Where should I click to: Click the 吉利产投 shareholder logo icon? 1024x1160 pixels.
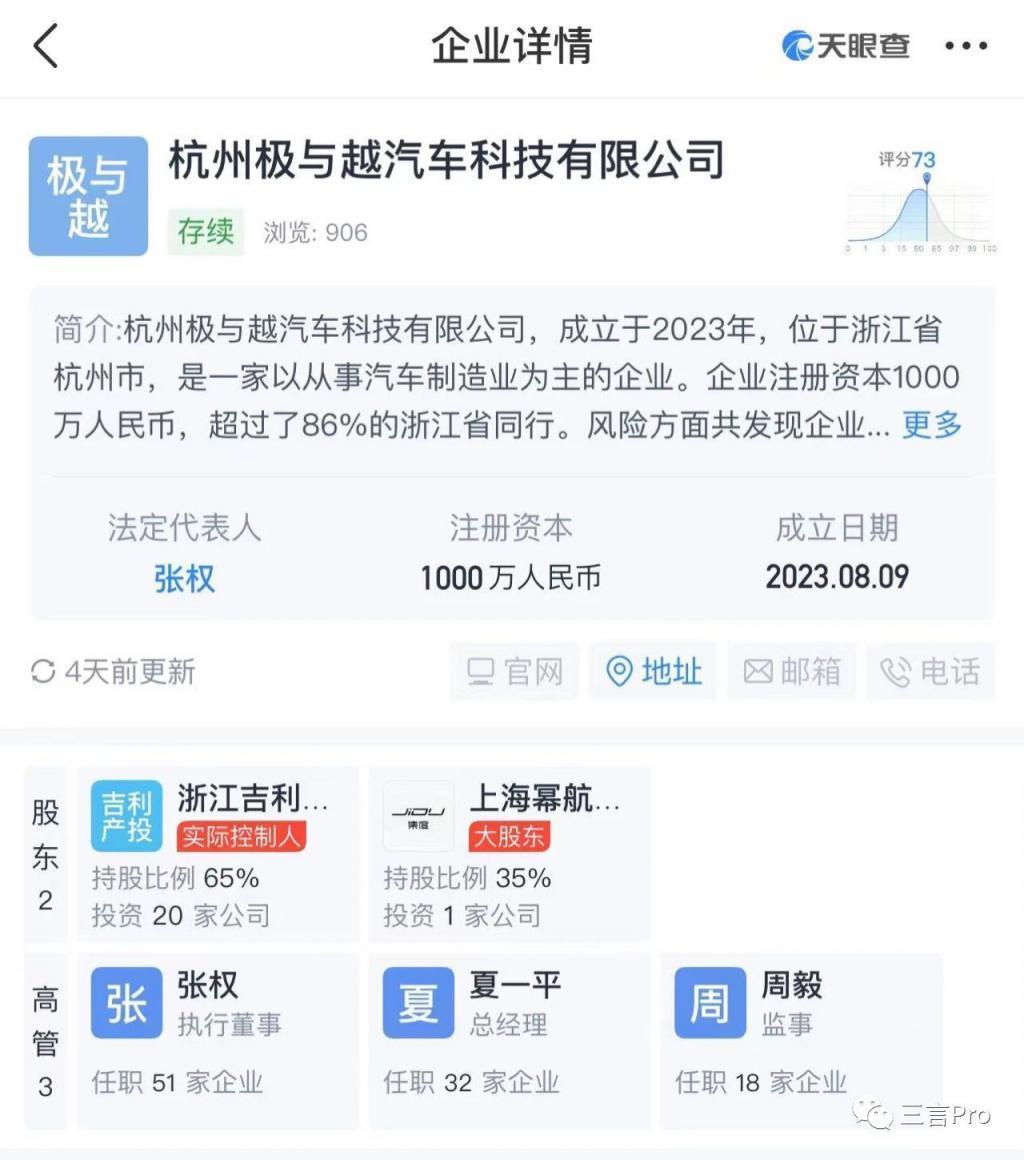[125, 816]
